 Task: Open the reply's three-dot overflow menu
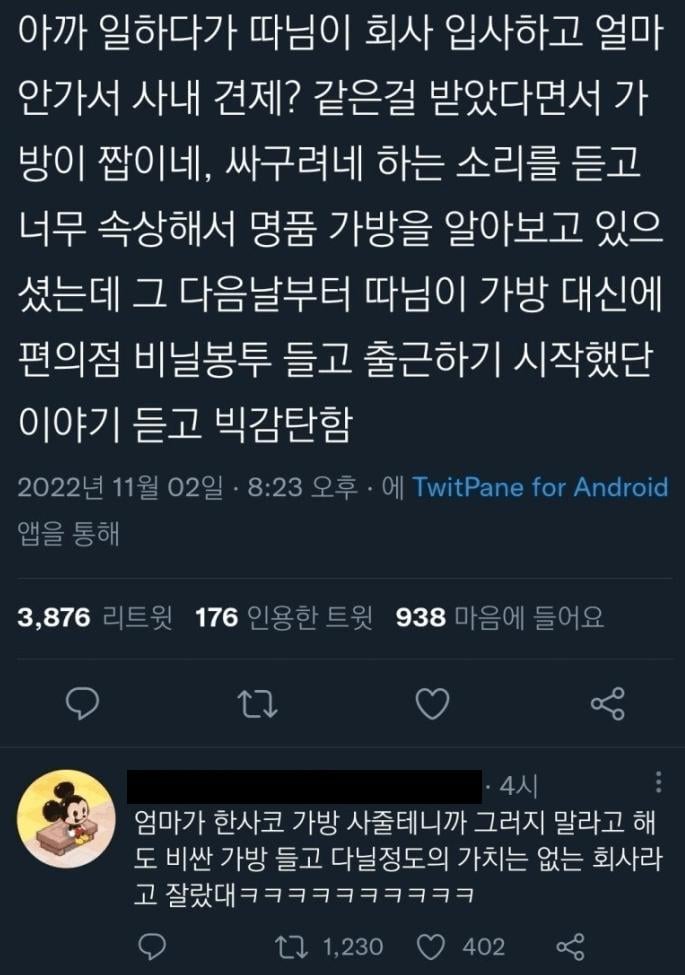click(x=656, y=782)
